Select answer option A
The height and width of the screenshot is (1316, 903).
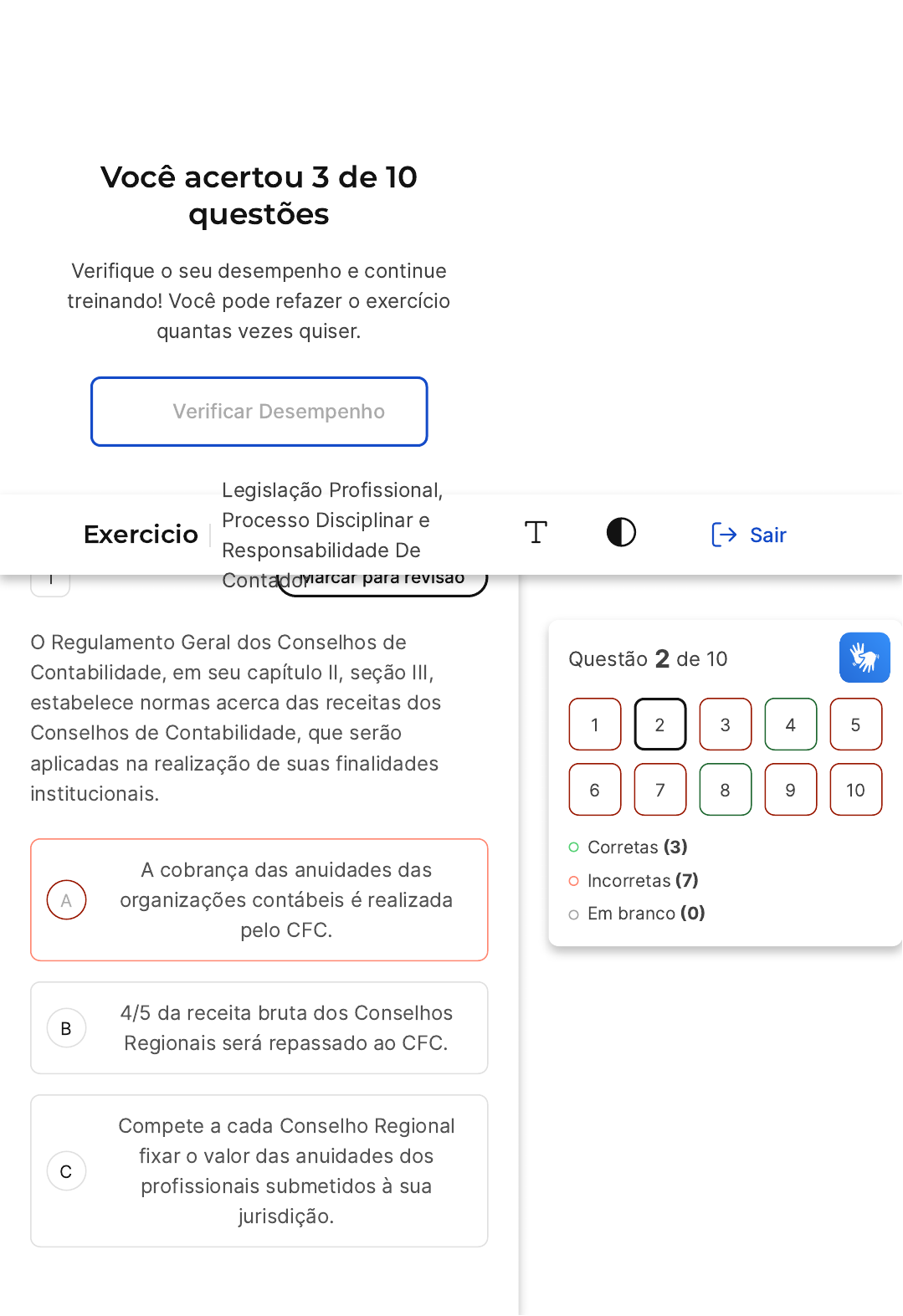pos(259,900)
